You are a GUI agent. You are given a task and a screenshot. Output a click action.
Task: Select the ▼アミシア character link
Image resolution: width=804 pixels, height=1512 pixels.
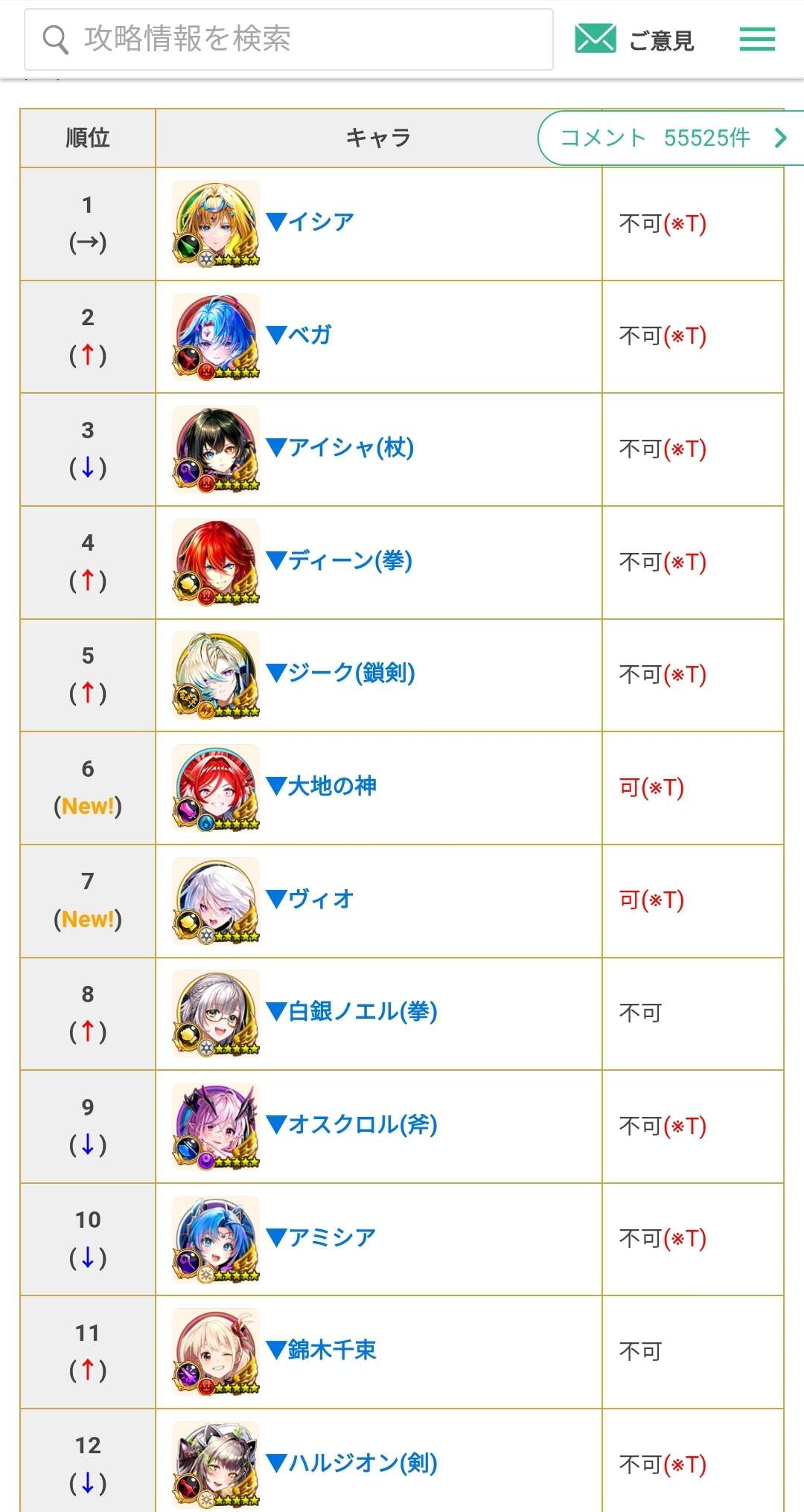[322, 1238]
